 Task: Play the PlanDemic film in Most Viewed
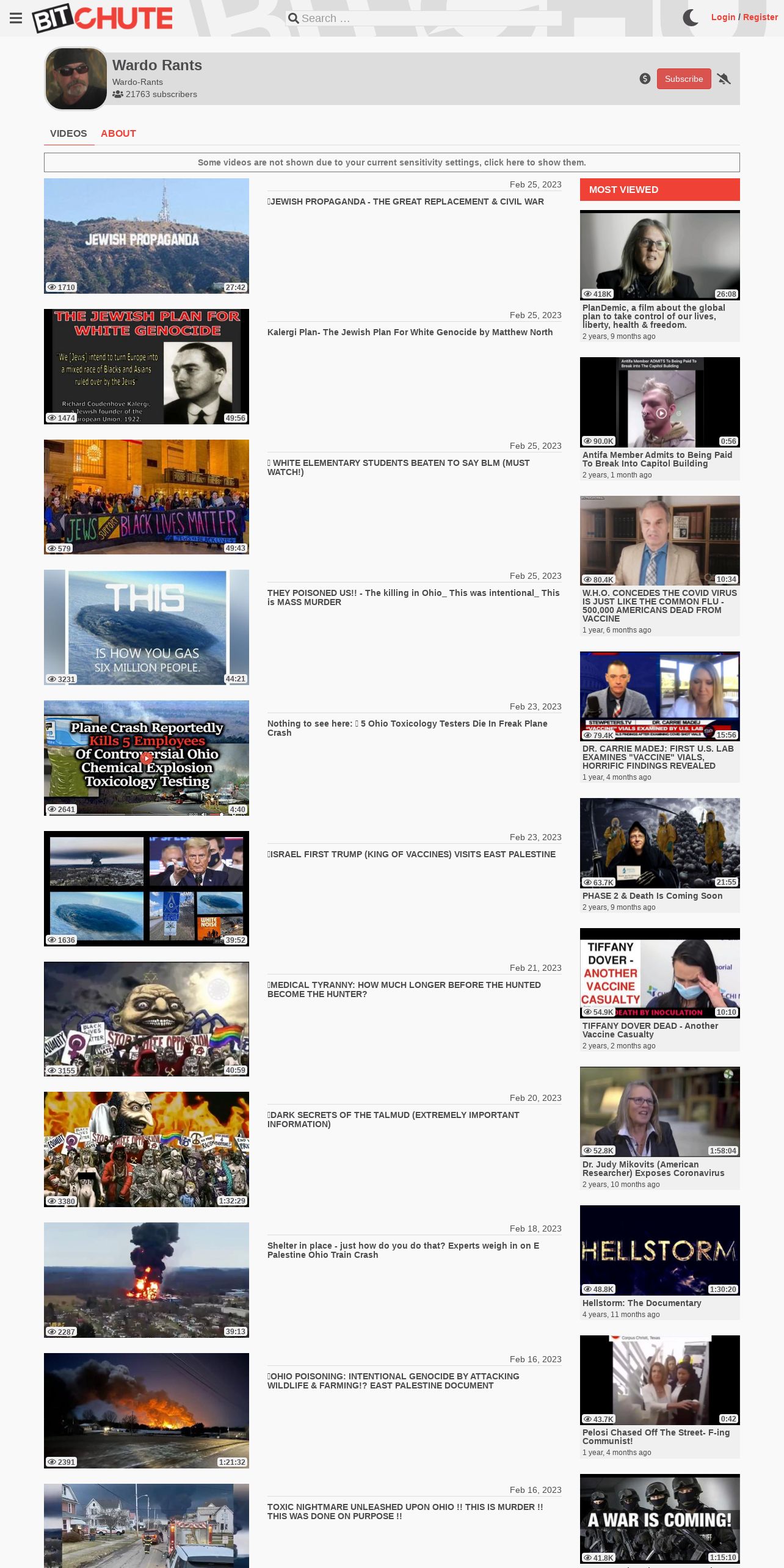(660, 255)
